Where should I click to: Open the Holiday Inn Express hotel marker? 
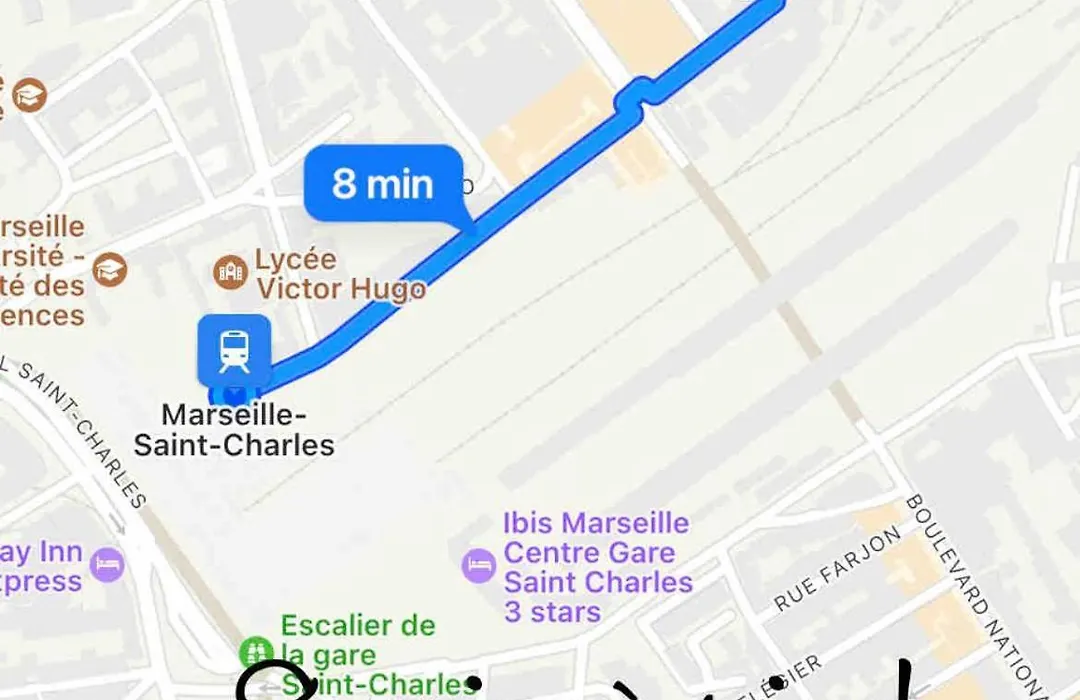coord(107,565)
